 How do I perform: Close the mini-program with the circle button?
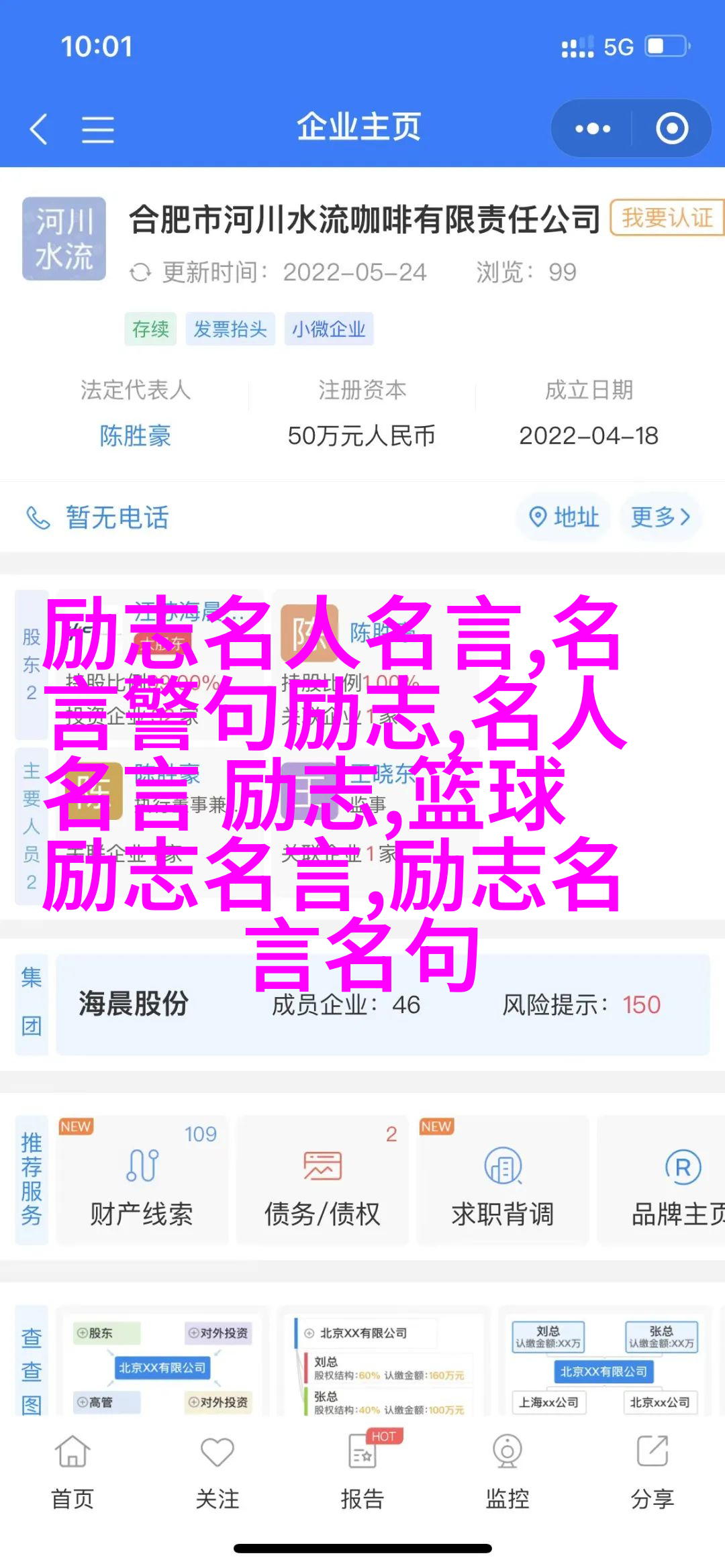pos(671,129)
